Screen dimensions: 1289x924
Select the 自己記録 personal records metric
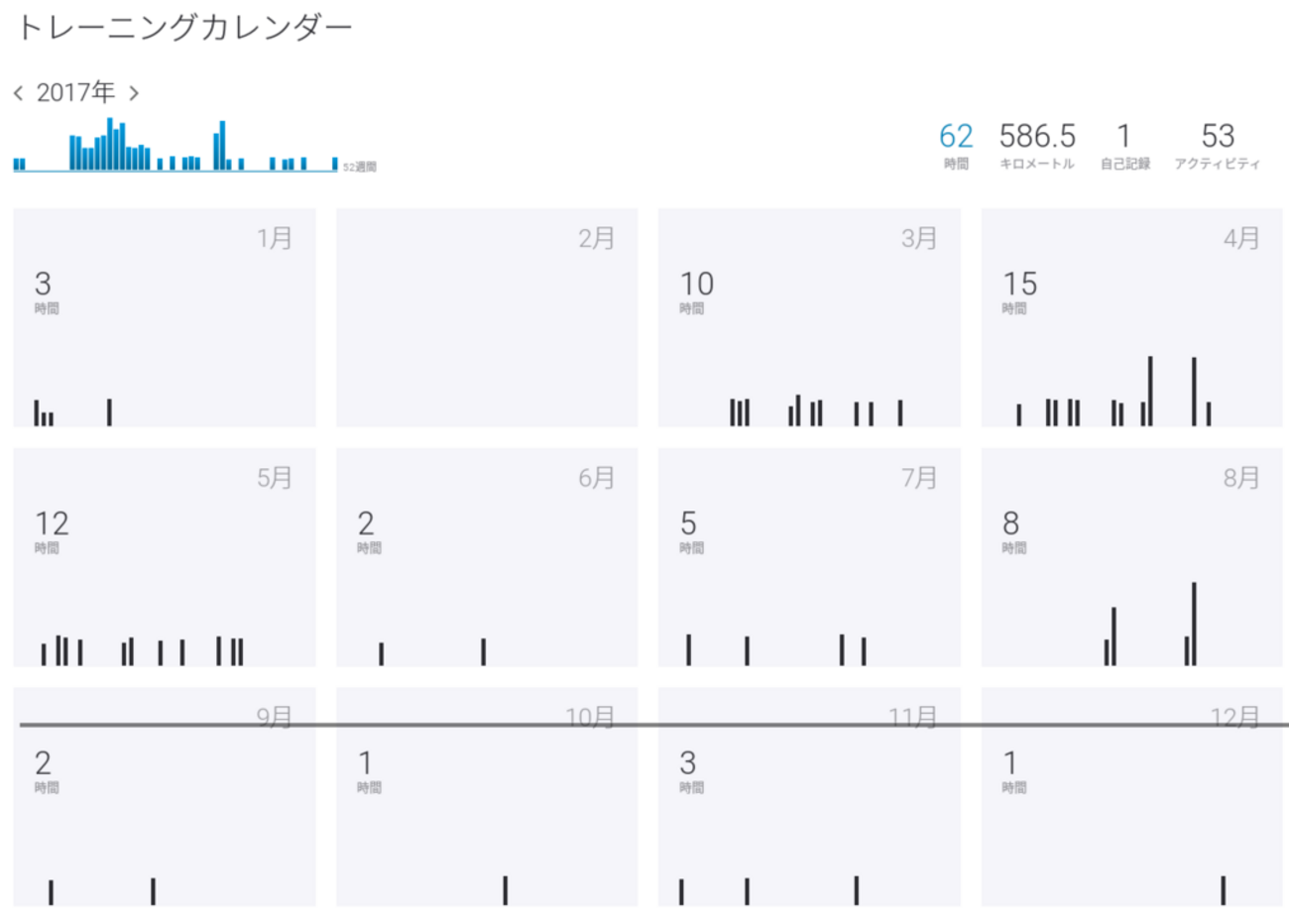[1124, 145]
